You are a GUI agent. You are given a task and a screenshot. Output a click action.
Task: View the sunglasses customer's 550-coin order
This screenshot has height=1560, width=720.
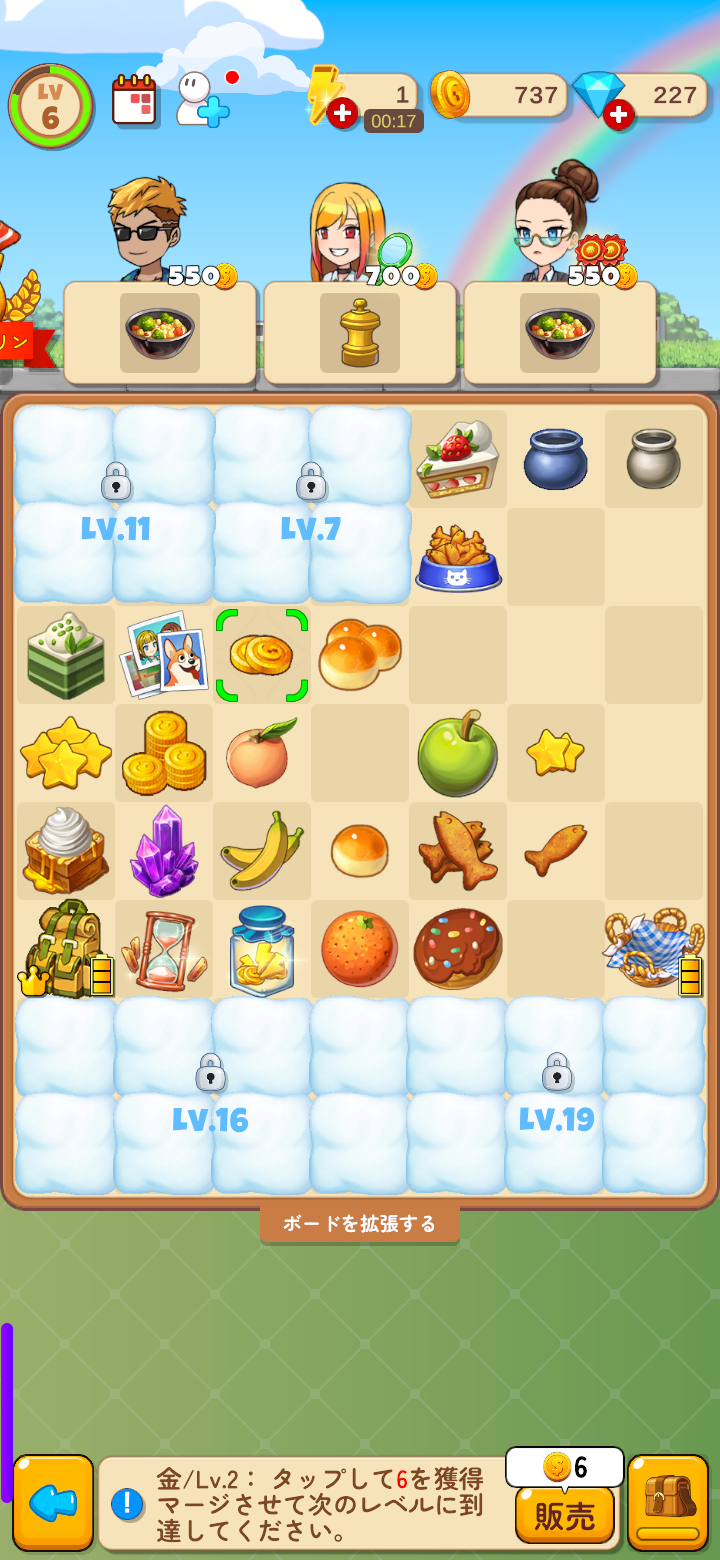coord(160,332)
